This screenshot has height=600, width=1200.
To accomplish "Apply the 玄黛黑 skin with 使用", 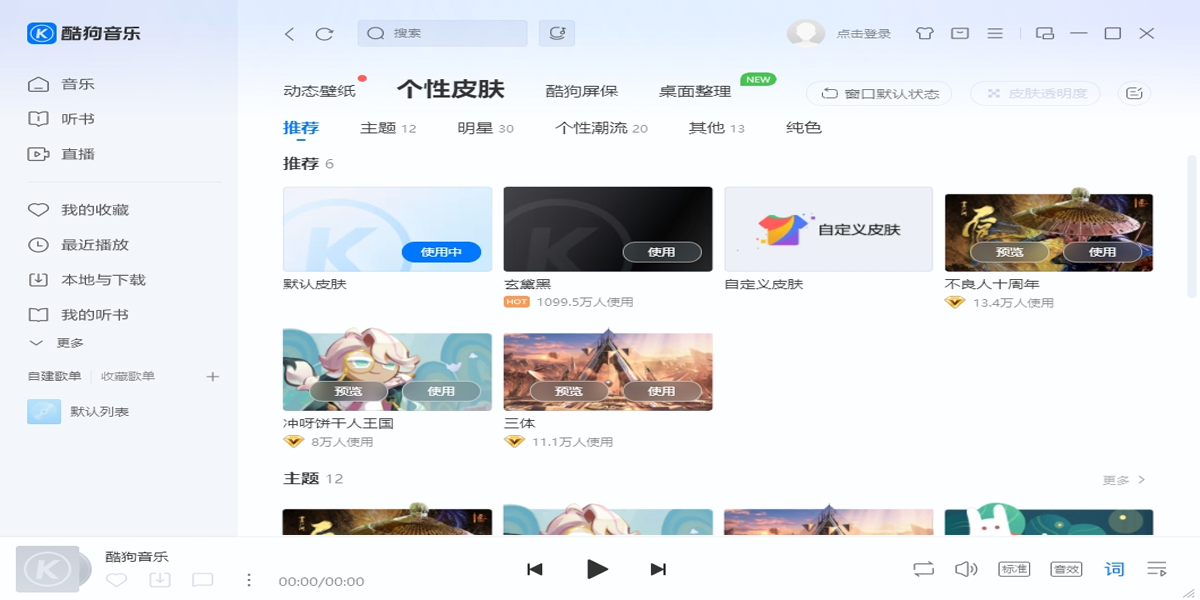I will coord(661,252).
